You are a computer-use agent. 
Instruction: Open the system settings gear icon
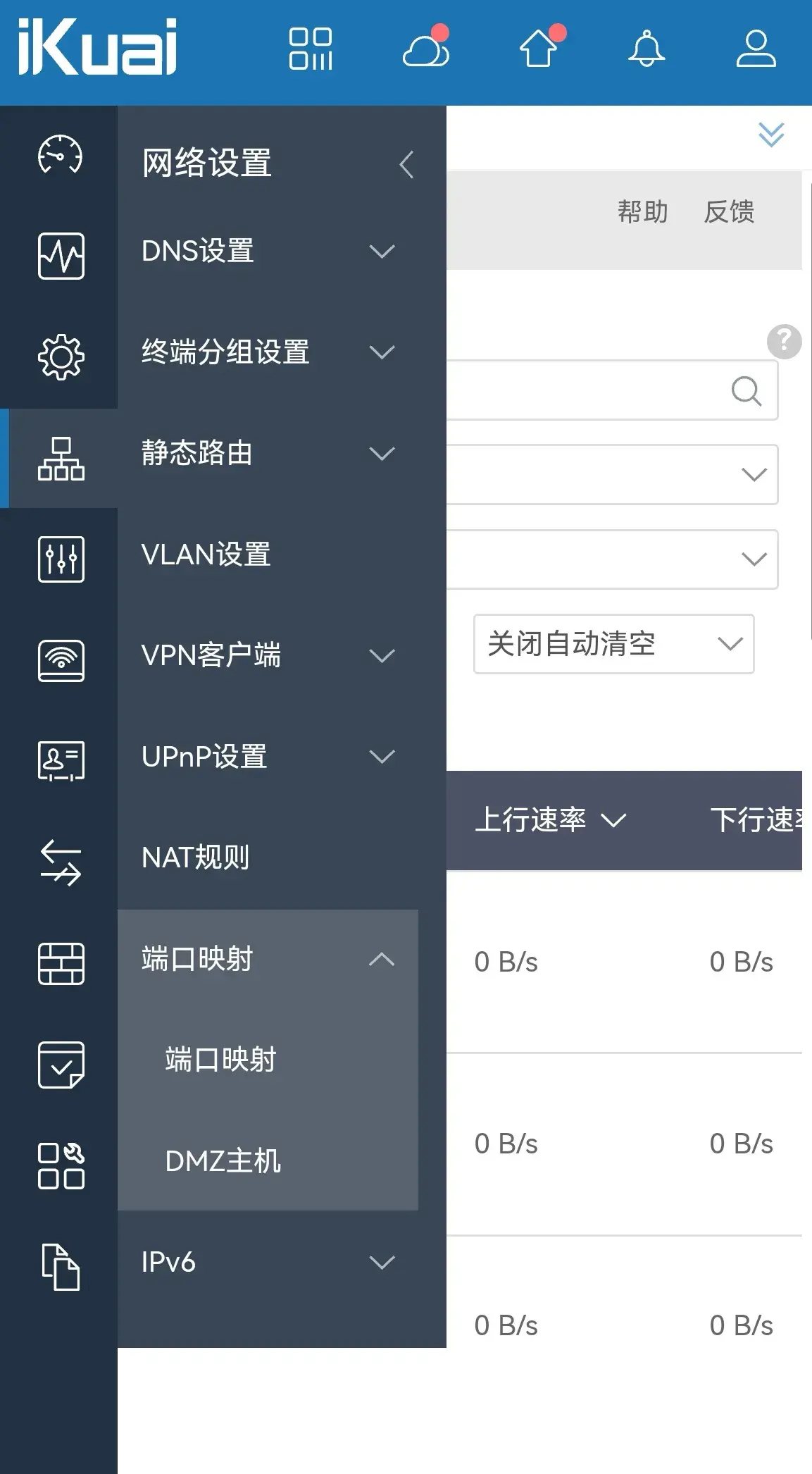(60, 357)
